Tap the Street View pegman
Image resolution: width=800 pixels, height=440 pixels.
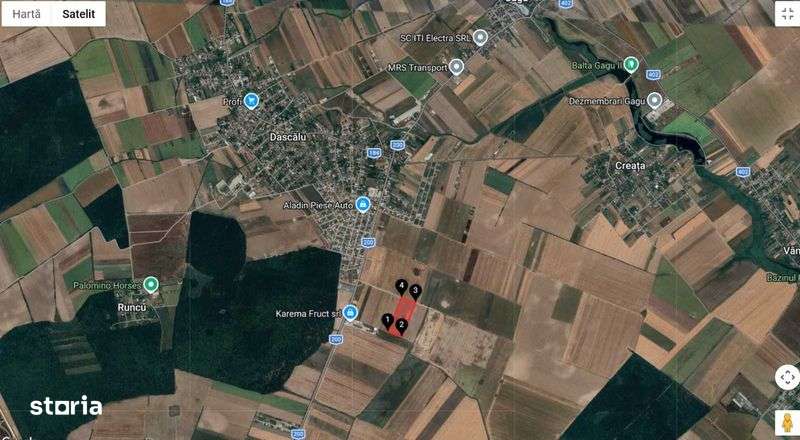coord(787,421)
